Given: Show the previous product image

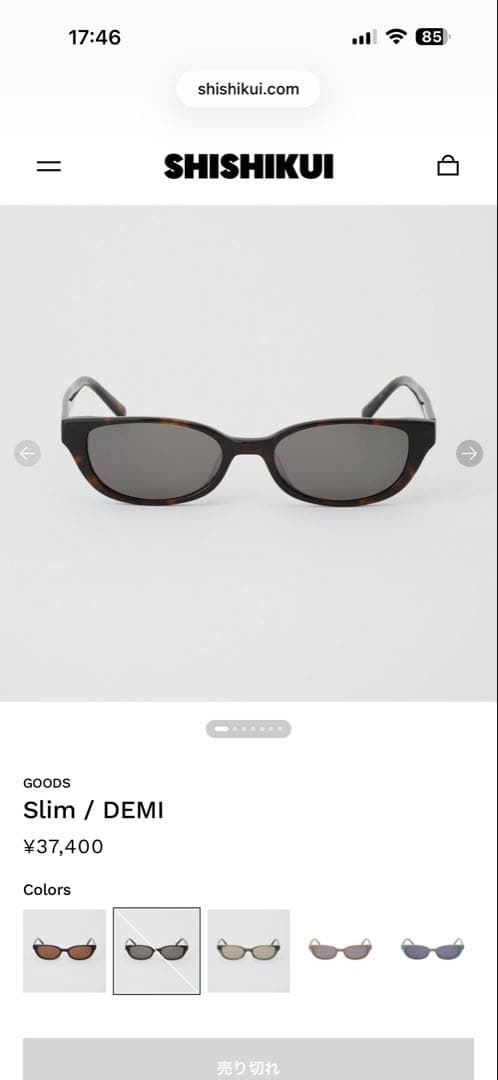Looking at the screenshot, I should pyautogui.click(x=28, y=453).
